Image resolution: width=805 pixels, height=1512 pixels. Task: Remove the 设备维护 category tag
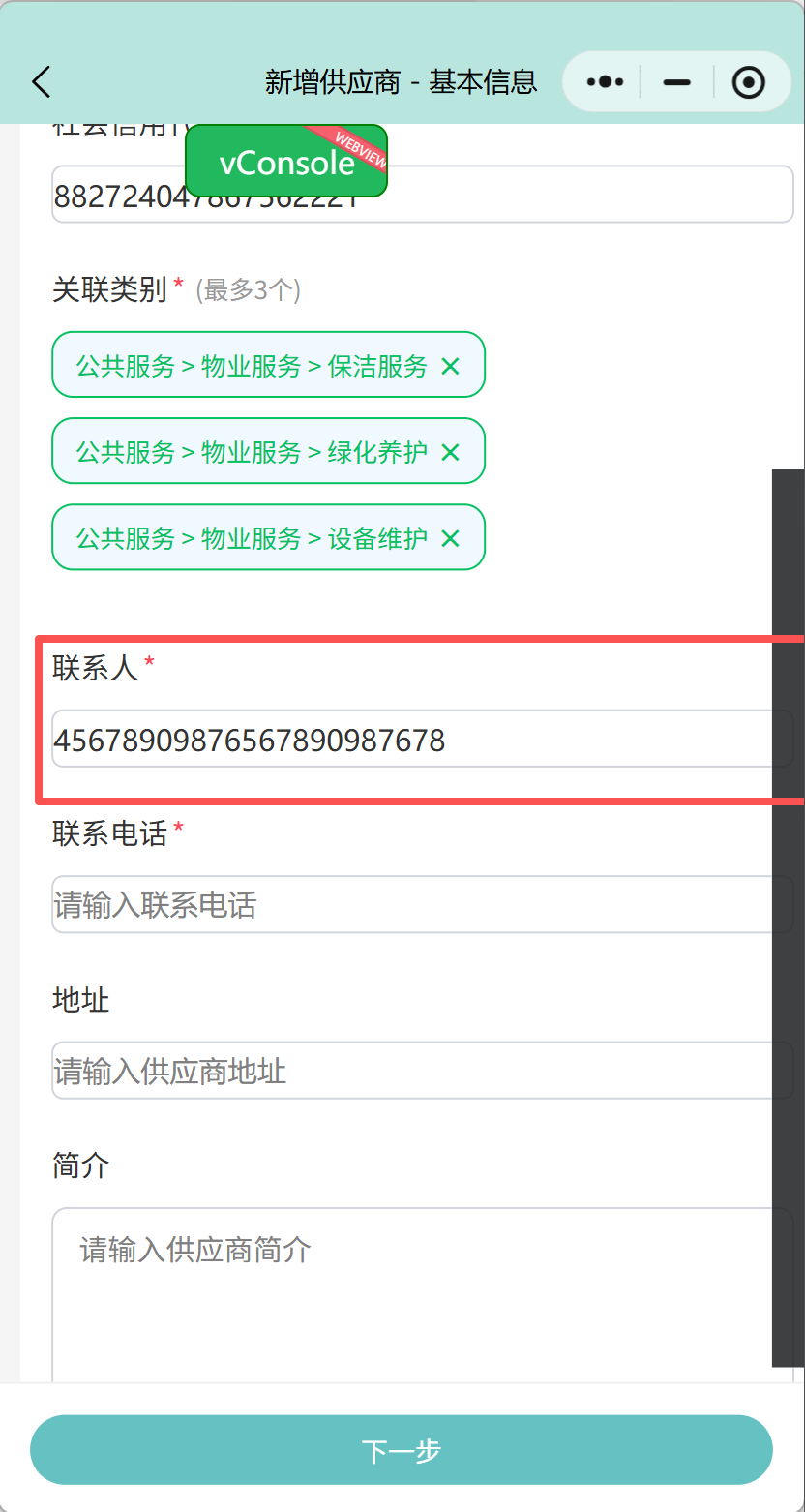[450, 538]
